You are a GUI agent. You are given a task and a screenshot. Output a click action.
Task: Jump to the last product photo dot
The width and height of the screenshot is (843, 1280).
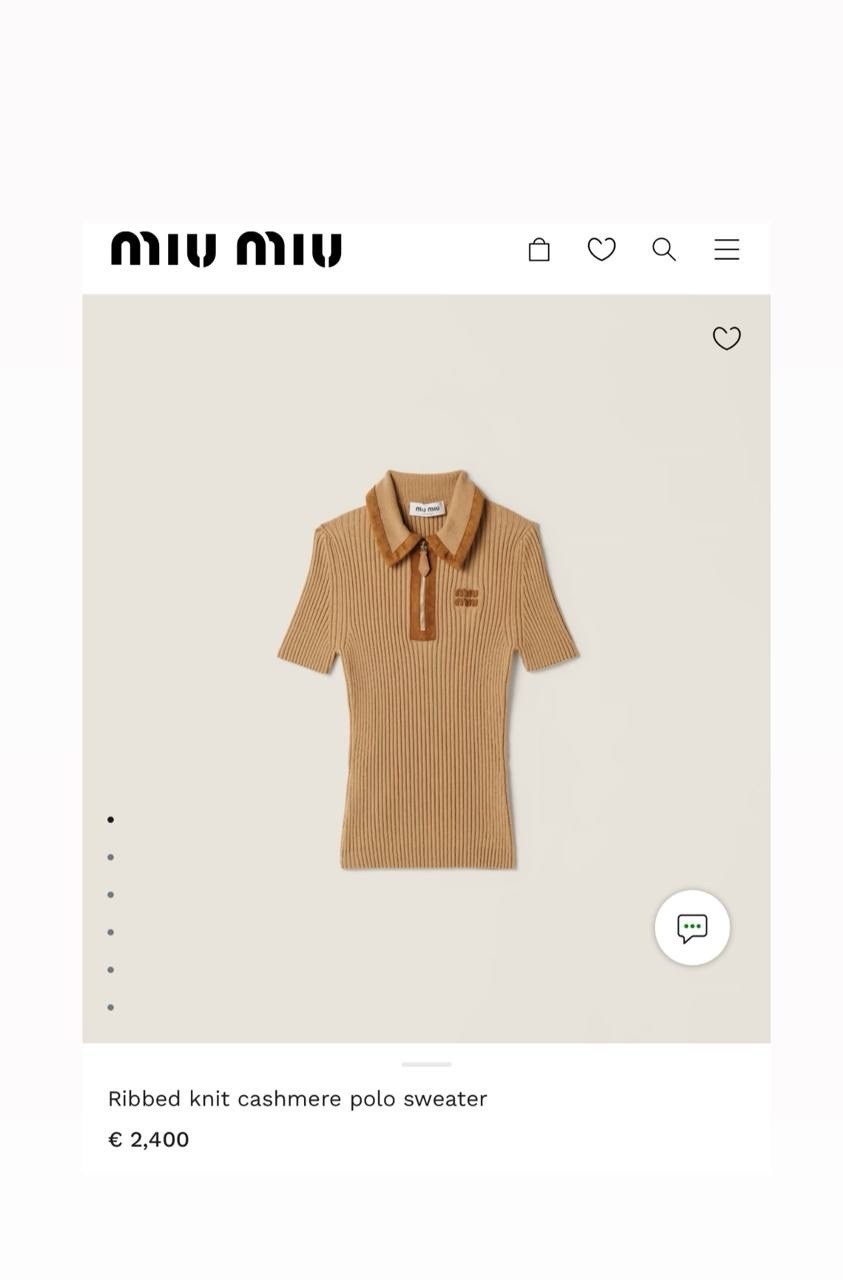coord(110,1007)
